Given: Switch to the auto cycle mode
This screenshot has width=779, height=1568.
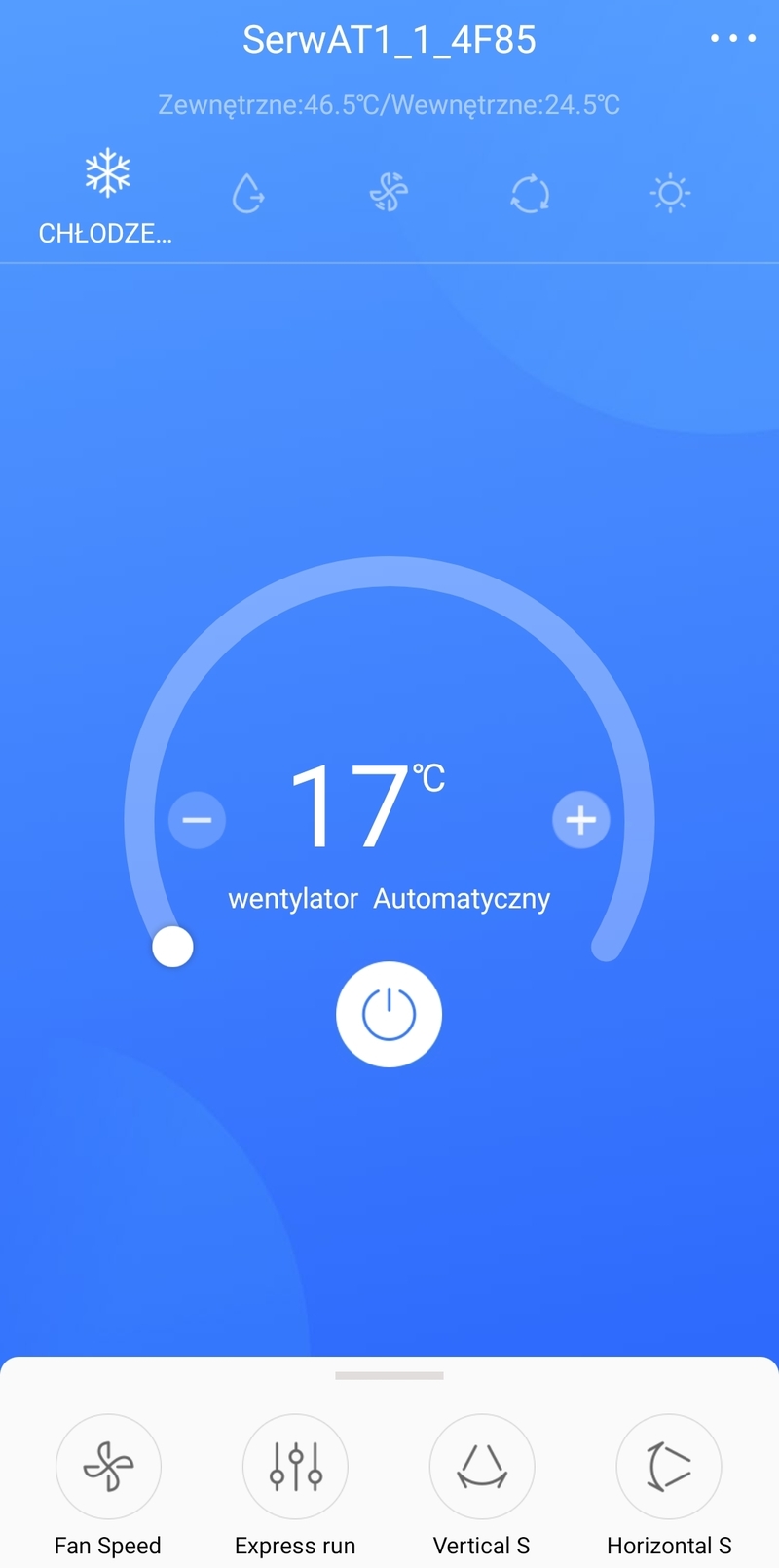Looking at the screenshot, I should point(530,194).
